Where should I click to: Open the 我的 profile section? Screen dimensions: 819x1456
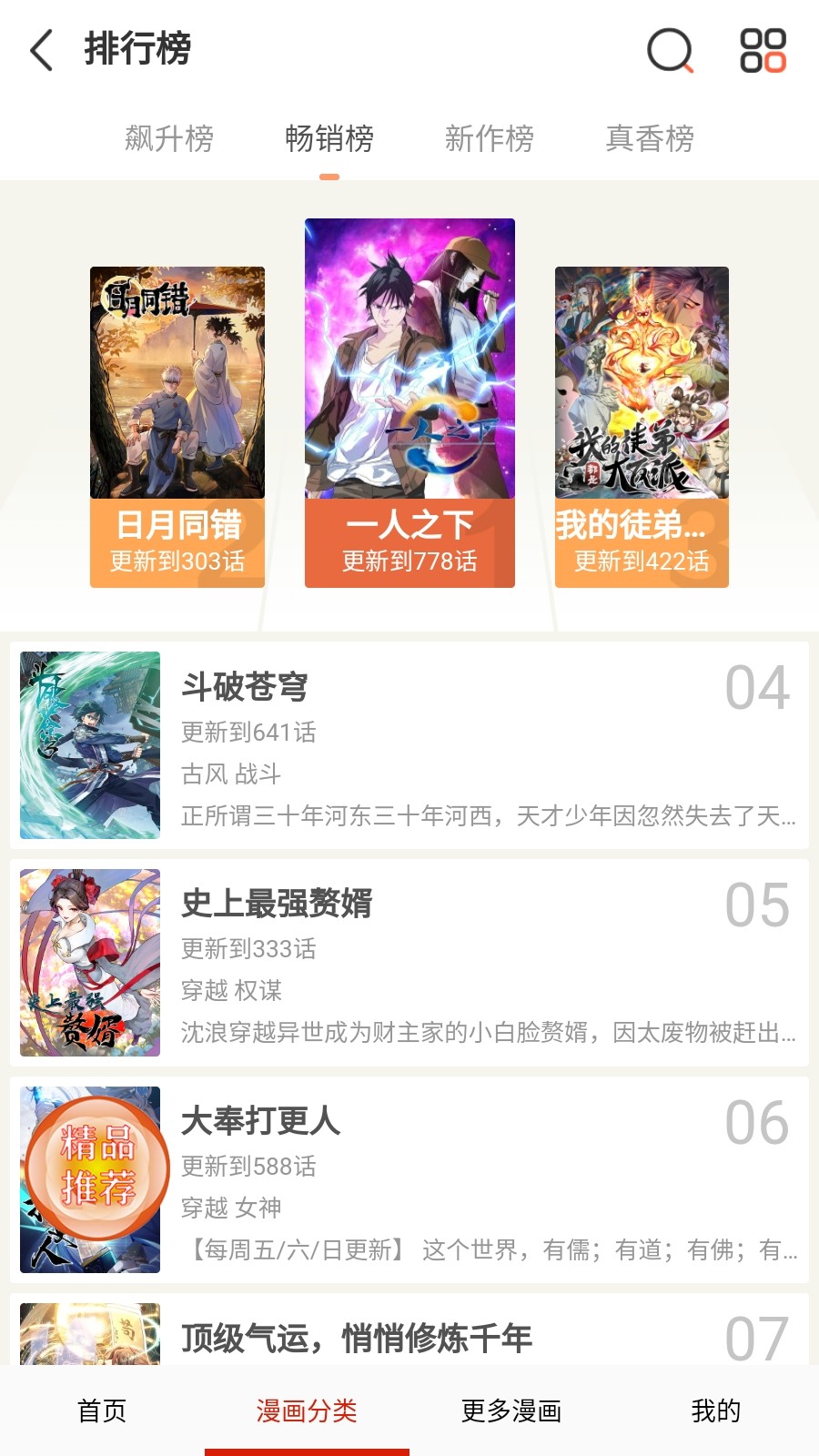(717, 1410)
